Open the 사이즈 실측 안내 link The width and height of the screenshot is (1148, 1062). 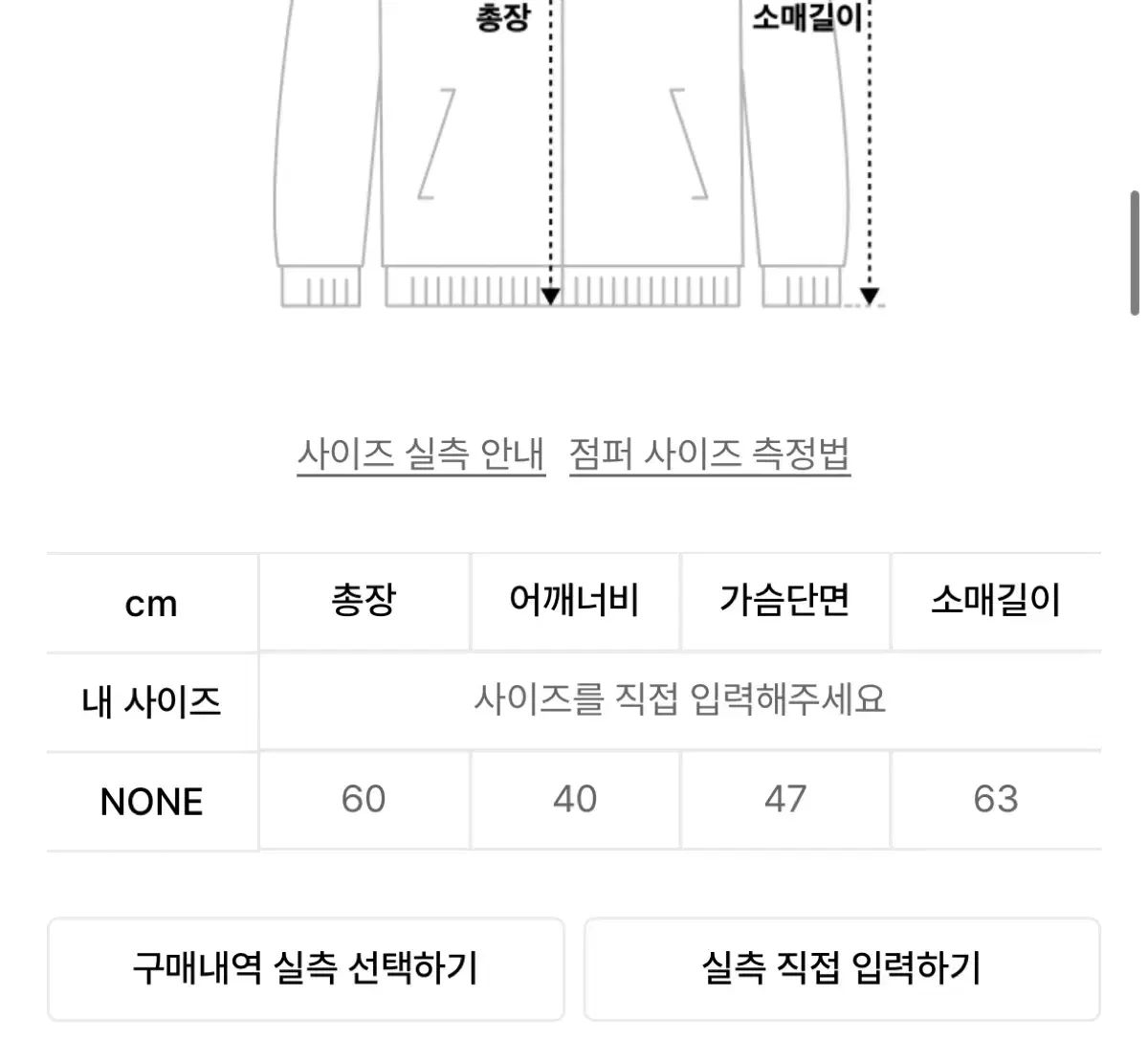(420, 454)
